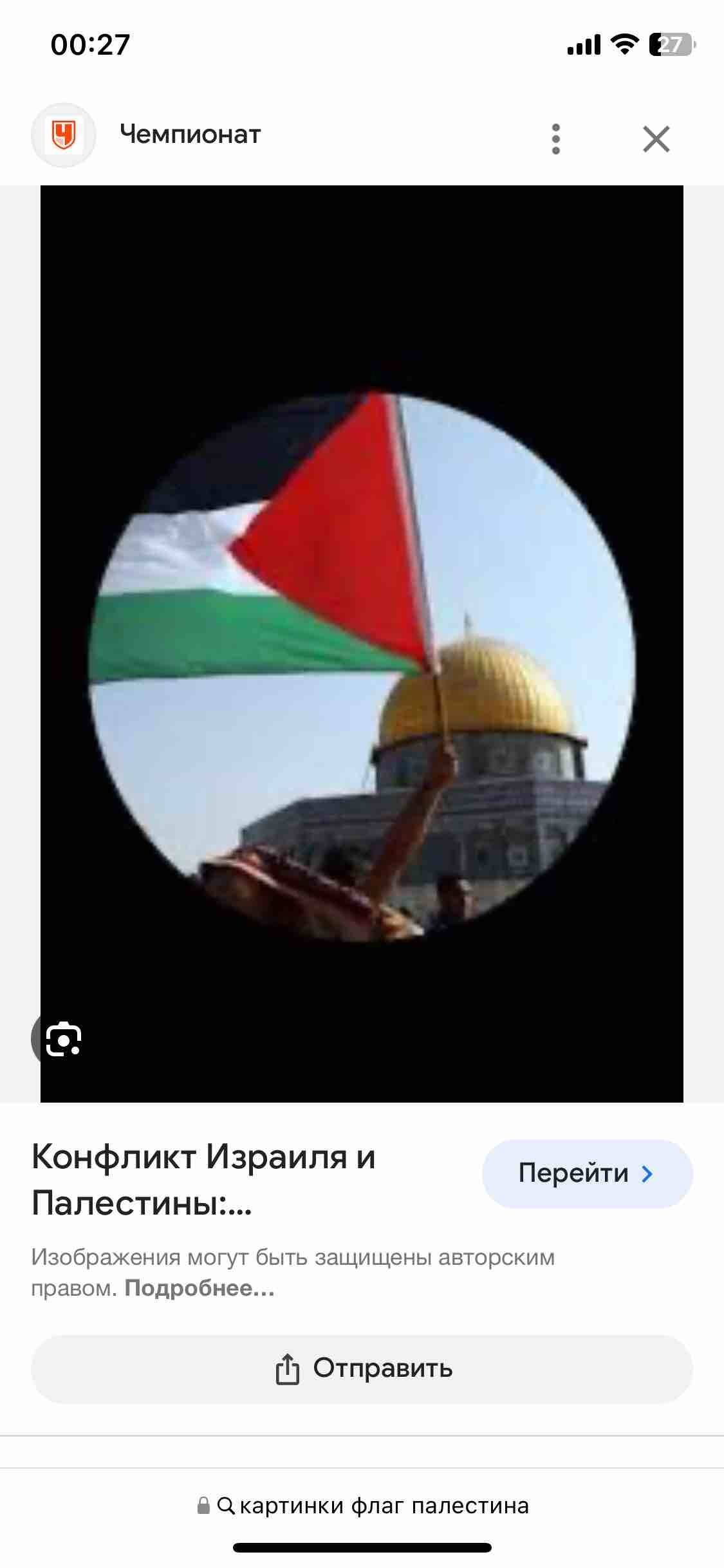View the Palestine flag image full size
The height and width of the screenshot is (1568, 724).
[362, 644]
